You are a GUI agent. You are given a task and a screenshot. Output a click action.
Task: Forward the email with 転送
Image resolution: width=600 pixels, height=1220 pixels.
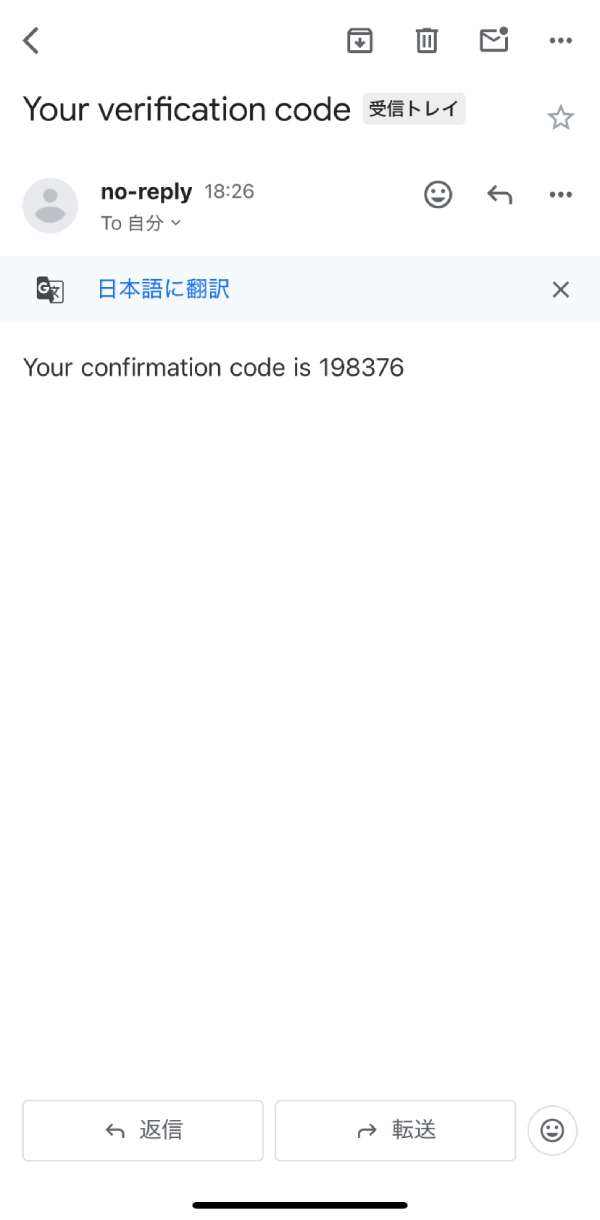point(395,1131)
